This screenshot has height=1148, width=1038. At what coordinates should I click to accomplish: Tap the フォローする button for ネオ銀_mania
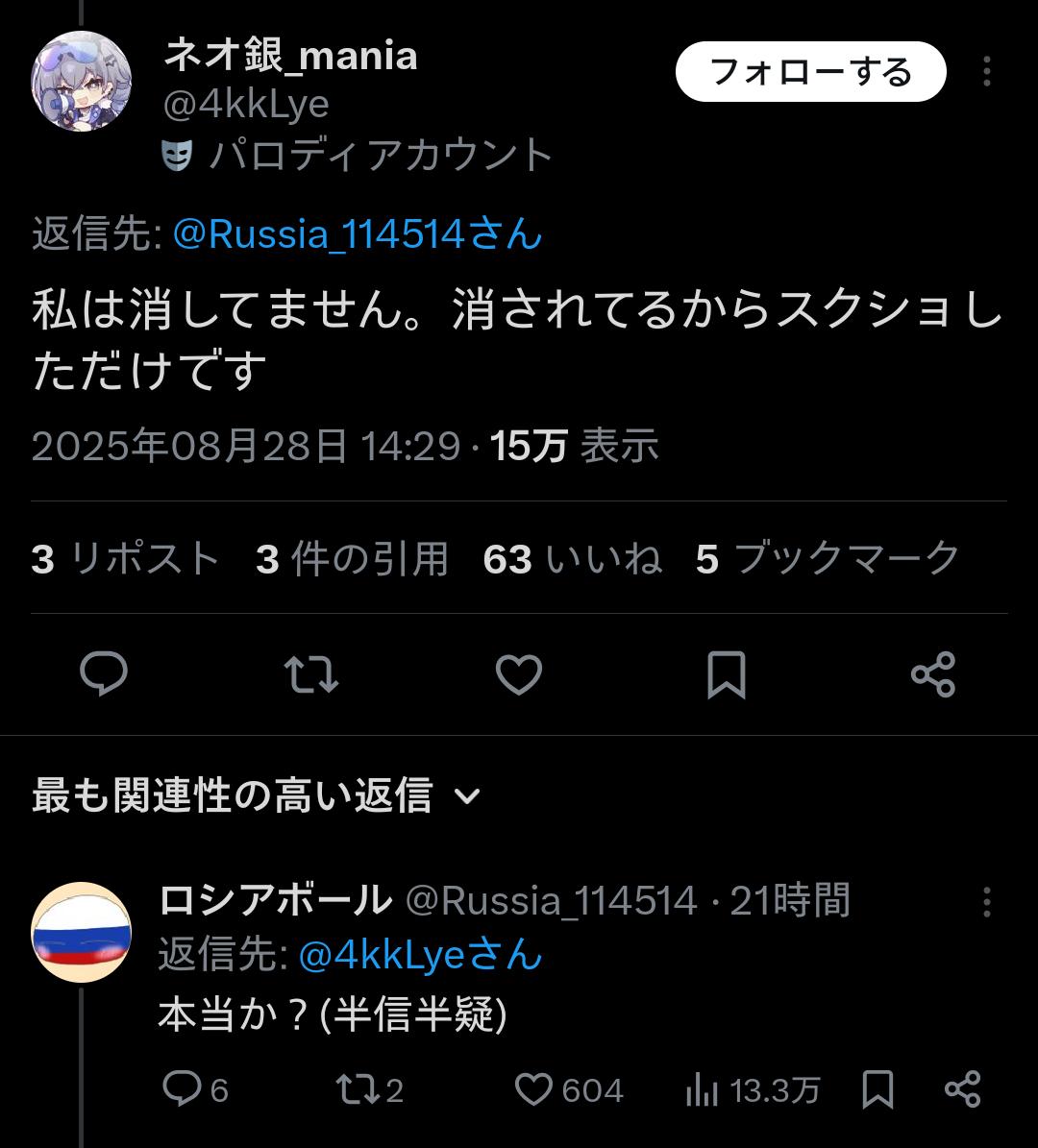pos(810,72)
